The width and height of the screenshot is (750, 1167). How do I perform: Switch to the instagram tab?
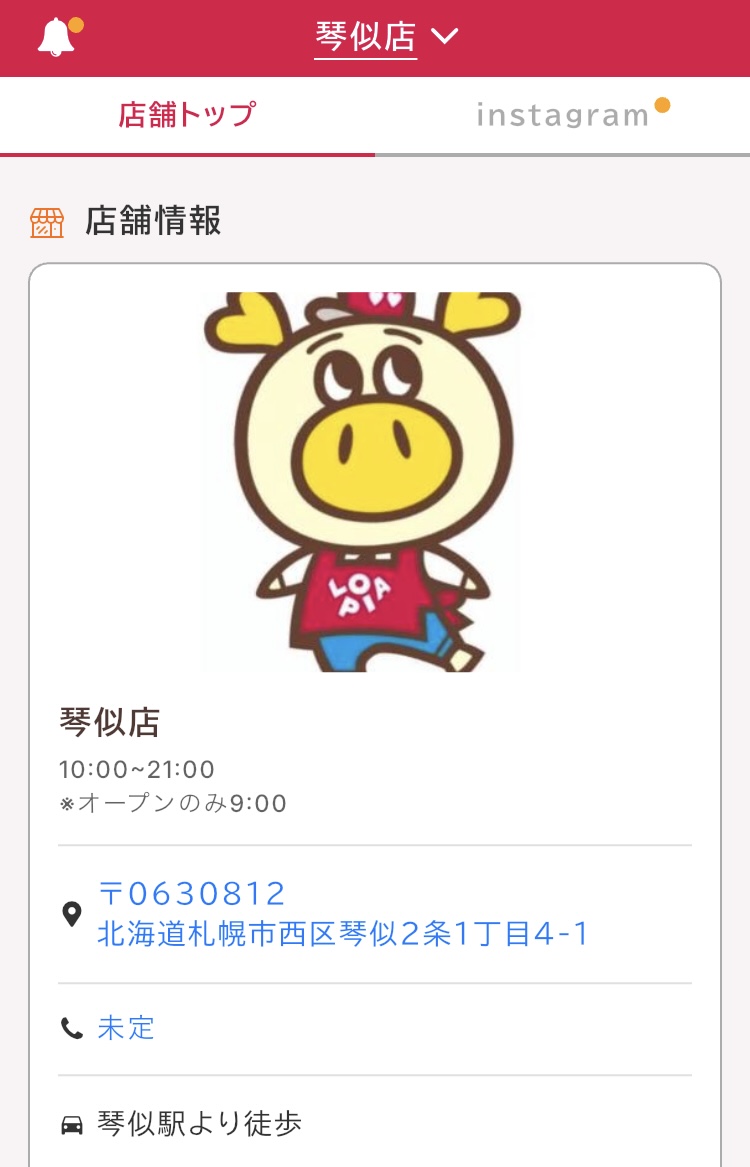pyautogui.click(x=563, y=116)
